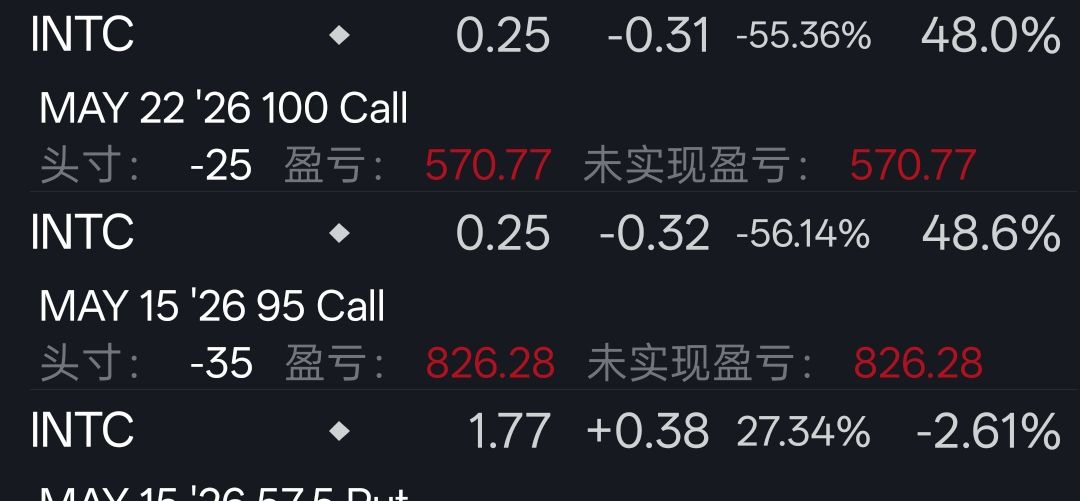The image size is (1080, 501).
Task: Open the INTC MAY 22 '26 100 Call position
Action: pos(224,108)
